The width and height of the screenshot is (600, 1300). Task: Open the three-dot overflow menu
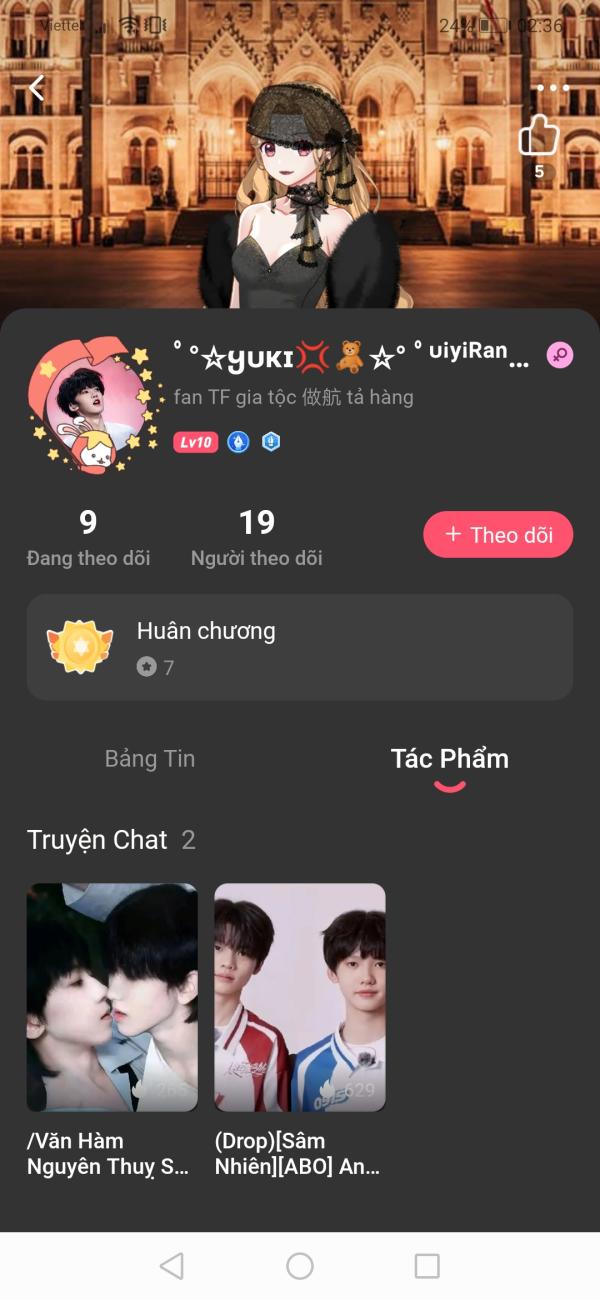552,88
